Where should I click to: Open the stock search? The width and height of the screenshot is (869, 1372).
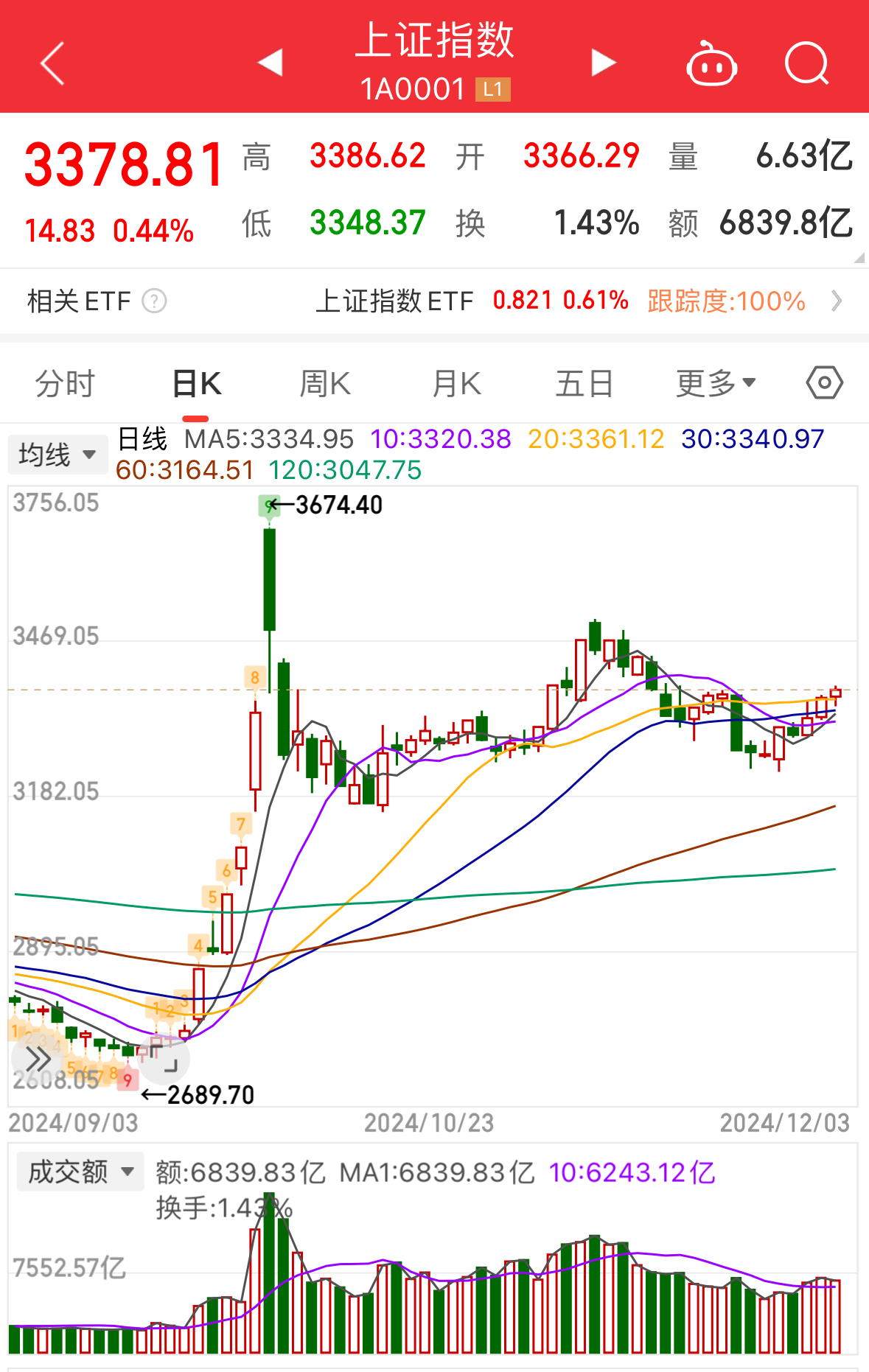pos(806,64)
